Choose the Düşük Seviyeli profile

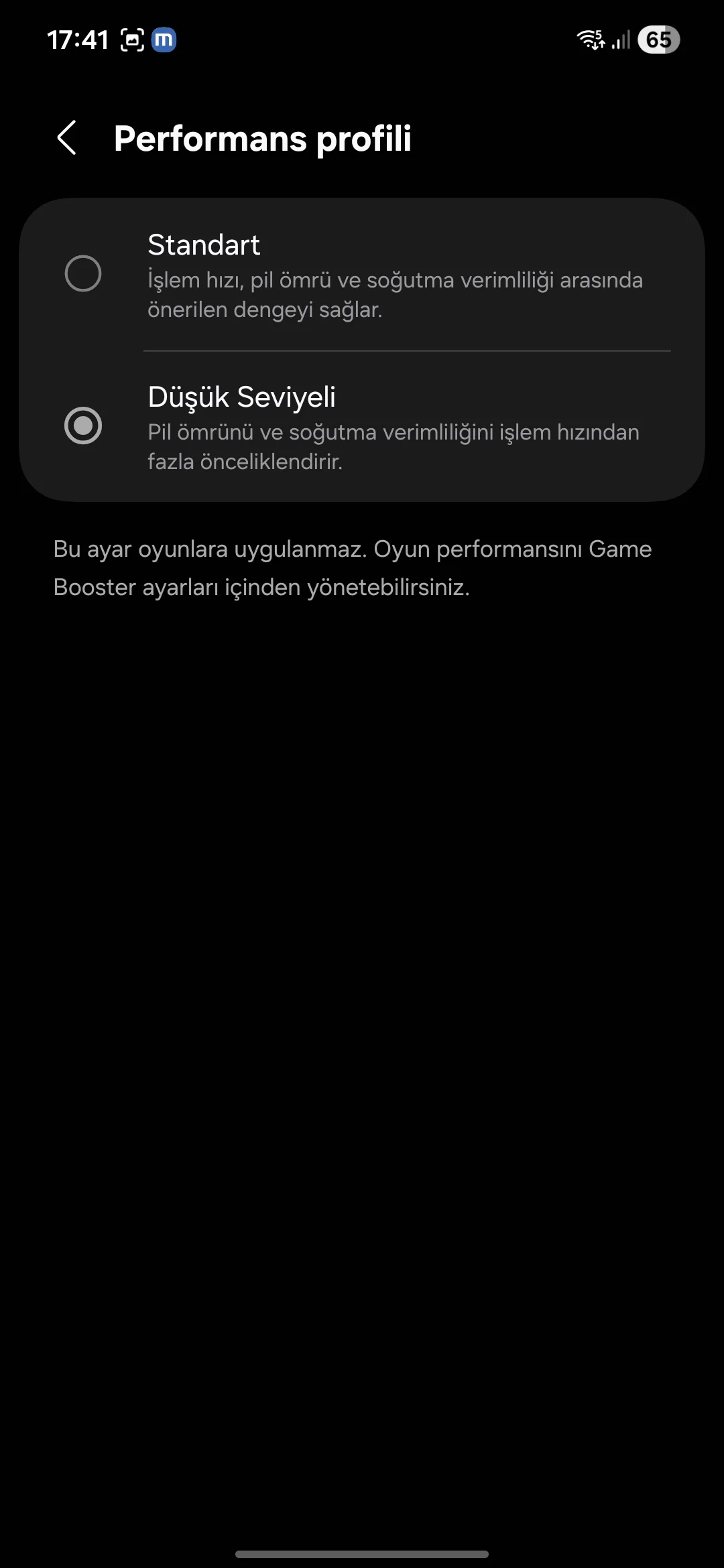(83, 426)
